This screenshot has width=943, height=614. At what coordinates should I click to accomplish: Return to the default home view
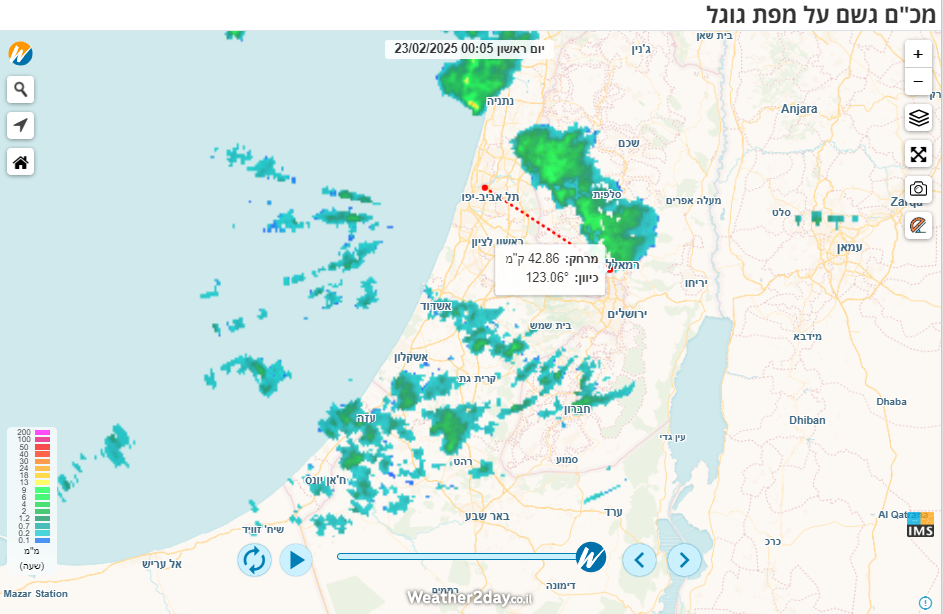(x=21, y=161)
